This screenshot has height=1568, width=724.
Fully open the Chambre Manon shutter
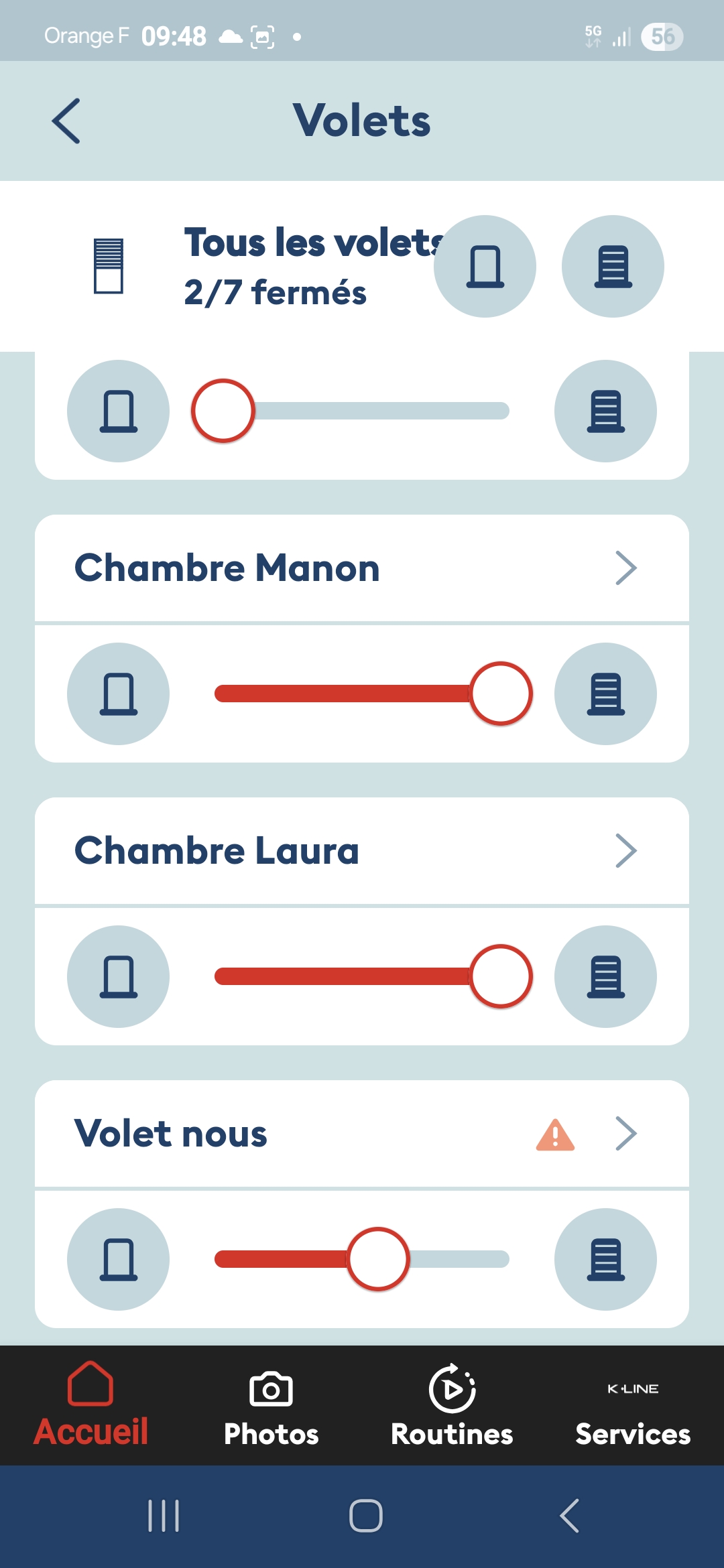pos(118,694)
